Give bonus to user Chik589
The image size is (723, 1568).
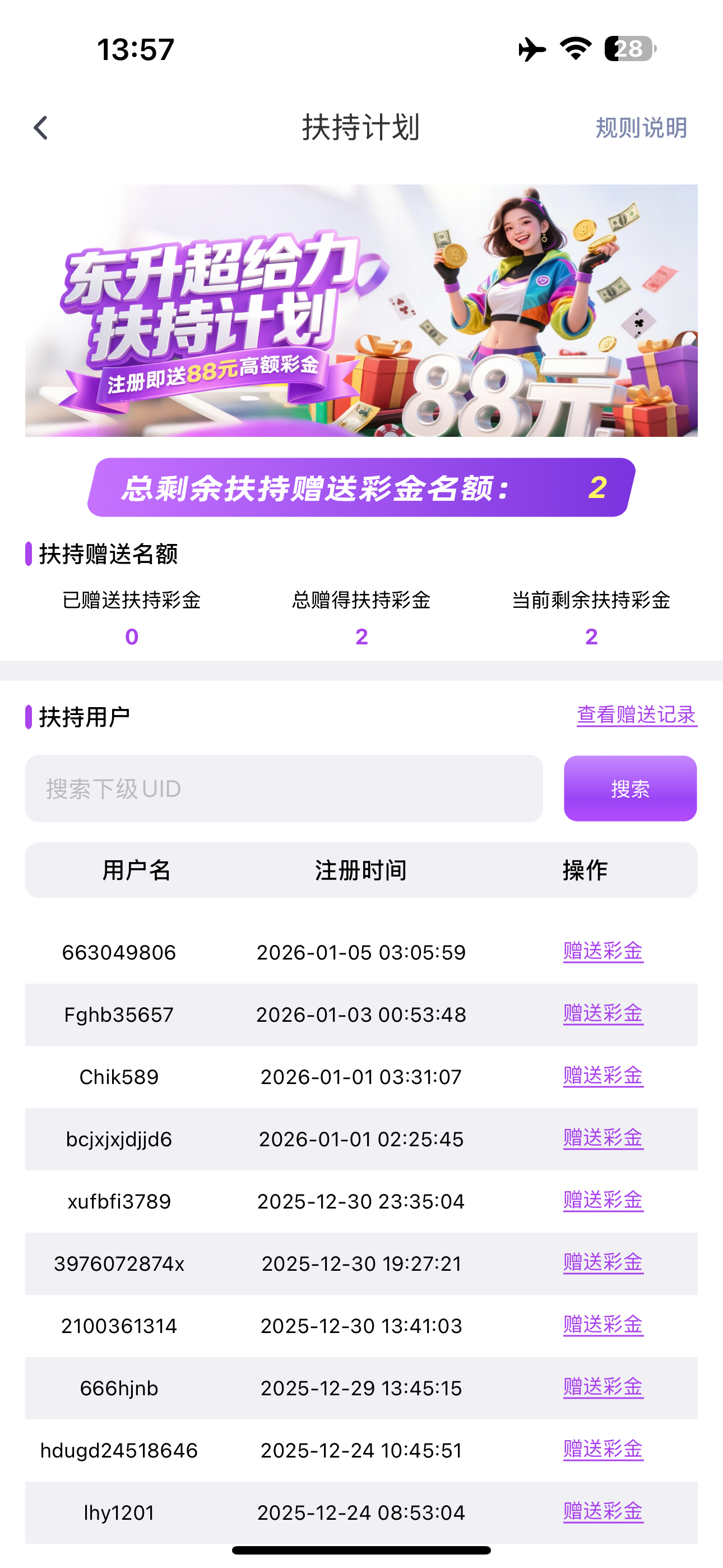click(603, 1076)
